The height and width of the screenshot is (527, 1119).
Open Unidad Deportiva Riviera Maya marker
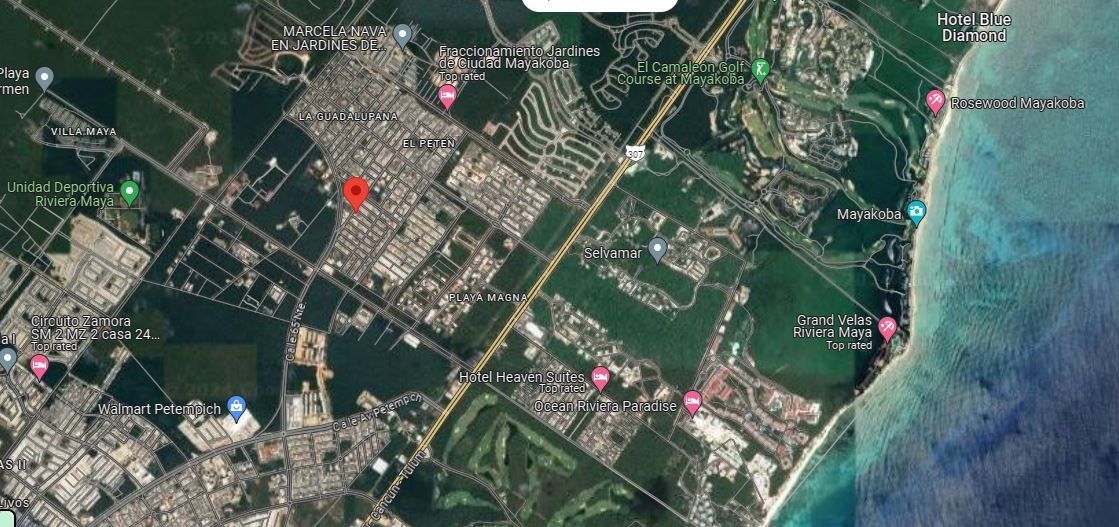click(x=129, y=193)
